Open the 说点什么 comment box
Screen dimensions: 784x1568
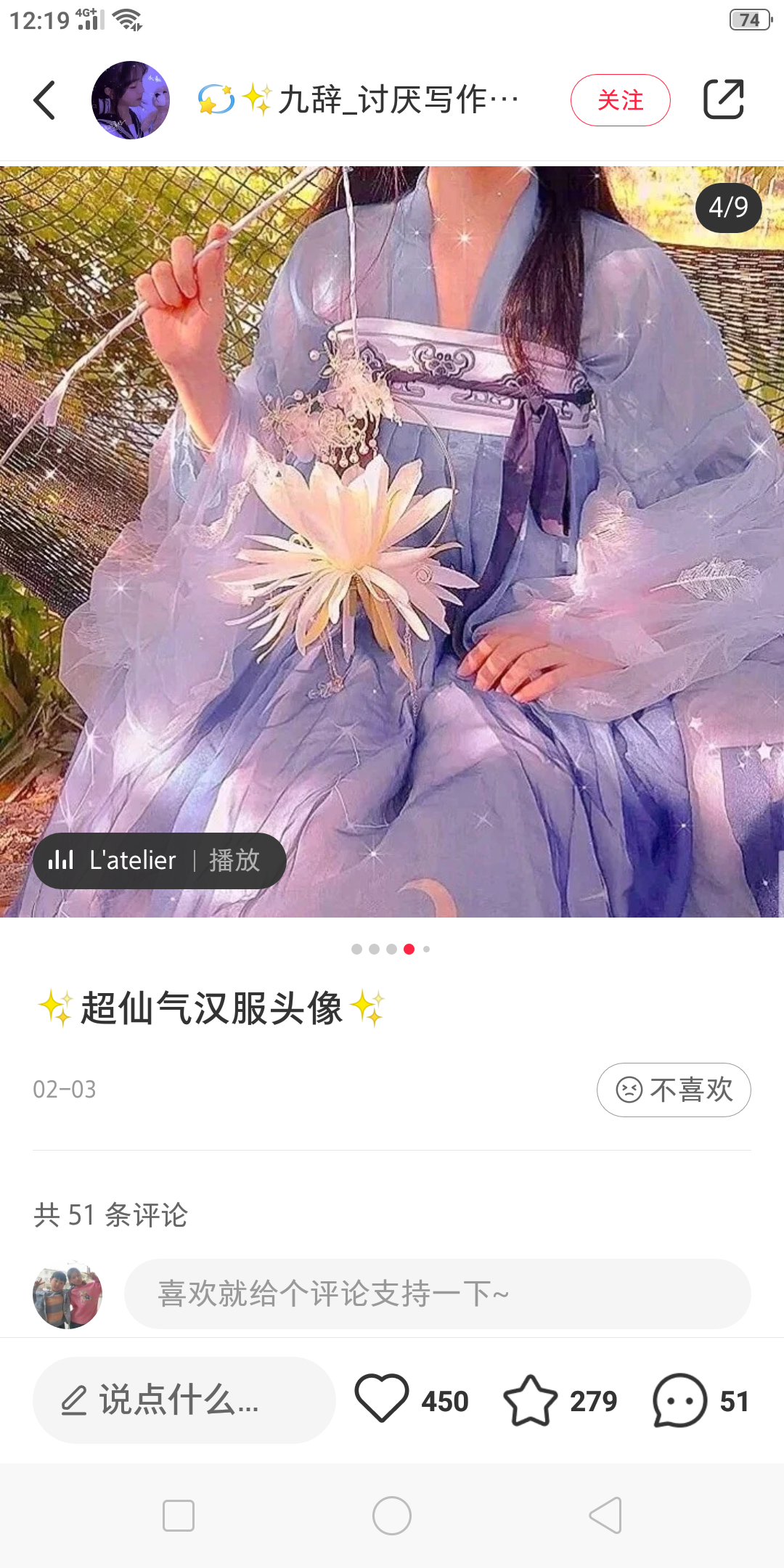pos(184,1400)
